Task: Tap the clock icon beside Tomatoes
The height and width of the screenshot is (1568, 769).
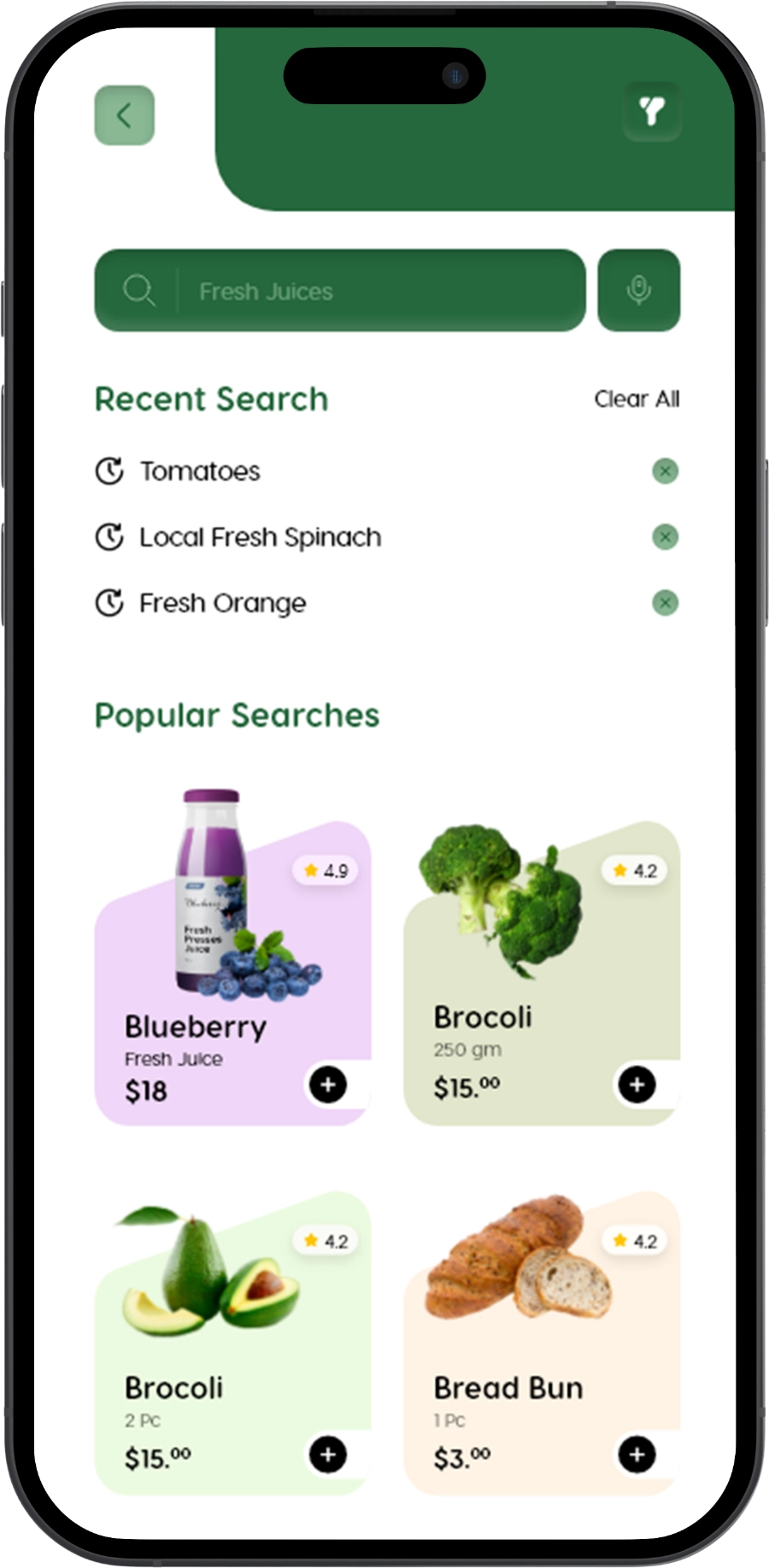Action: (x=109, y=471)
